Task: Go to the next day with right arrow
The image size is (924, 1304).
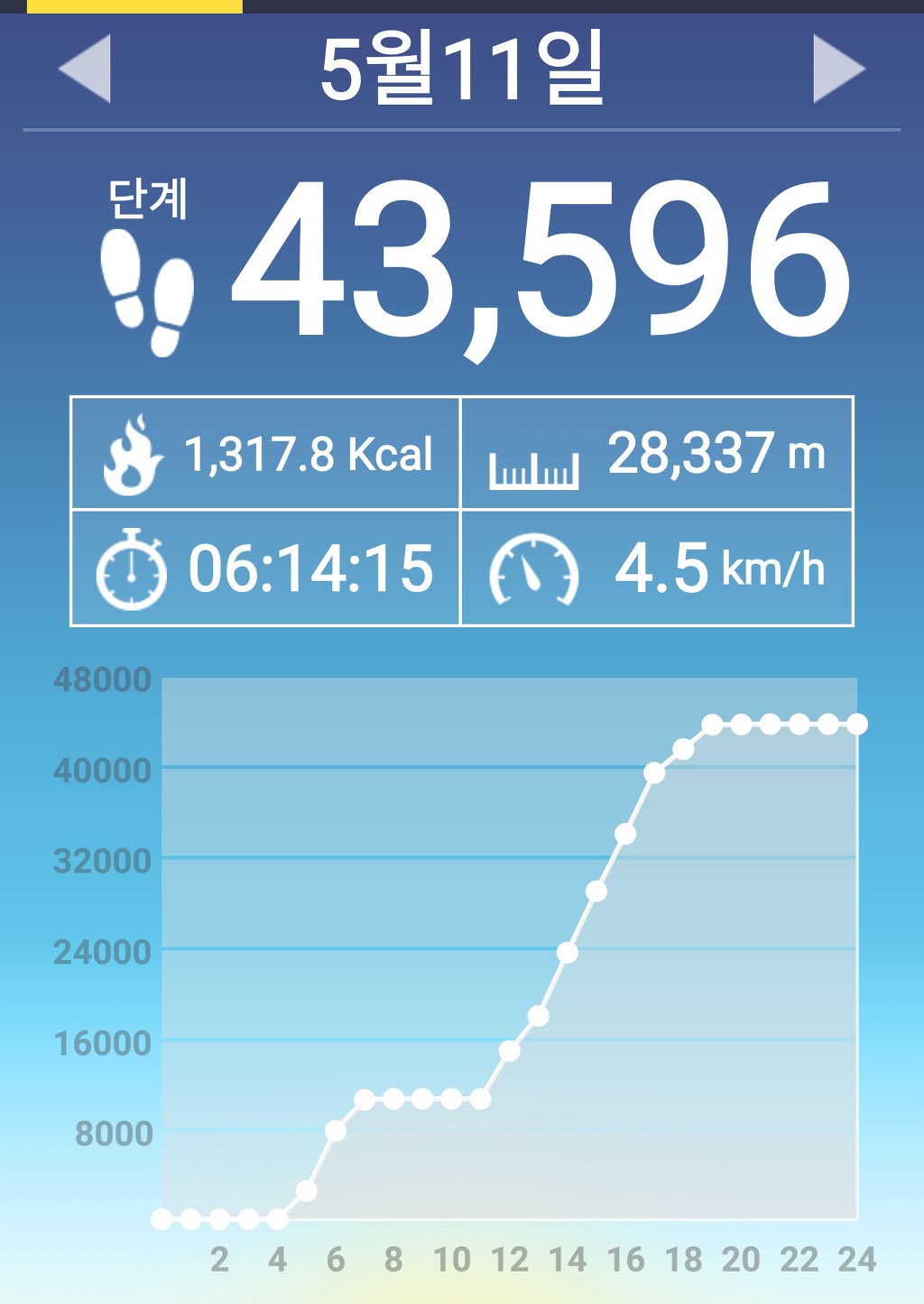Action: point(839,69)
